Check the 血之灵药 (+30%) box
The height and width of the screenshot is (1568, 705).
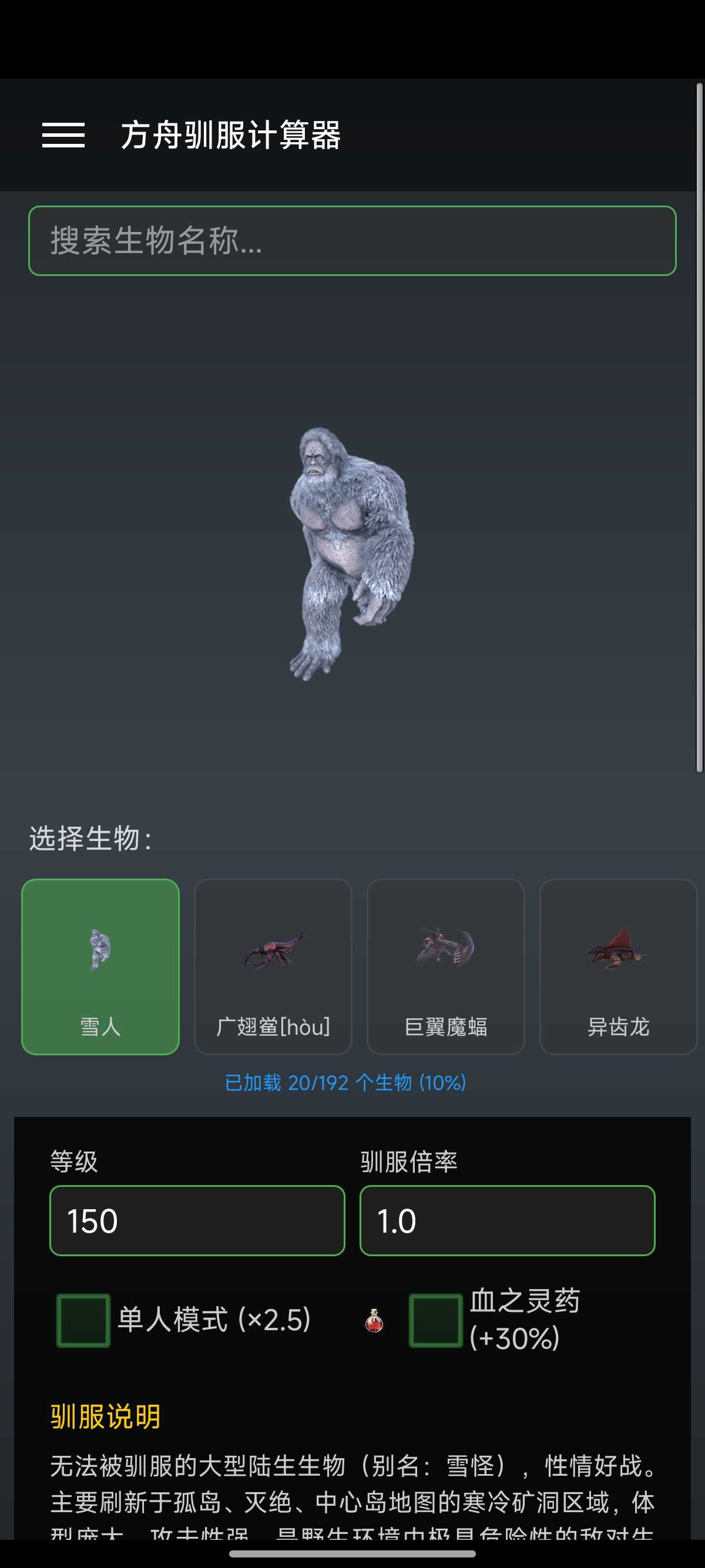click(435, 1320)
